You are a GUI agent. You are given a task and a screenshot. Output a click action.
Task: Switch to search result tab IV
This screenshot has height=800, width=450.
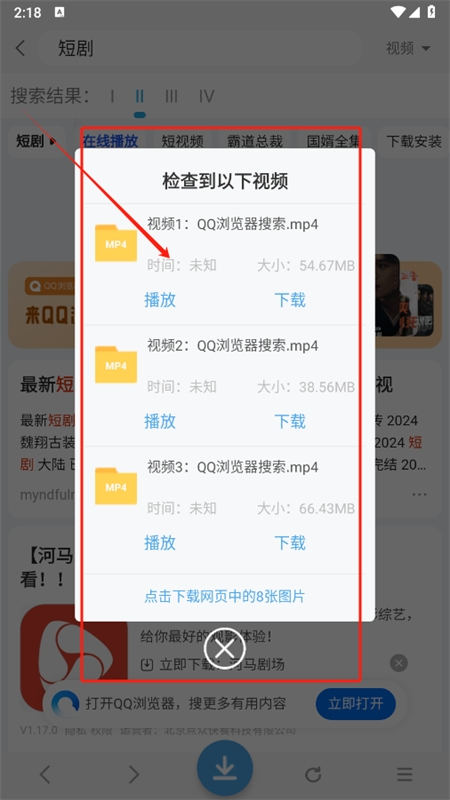pos(207,96)
